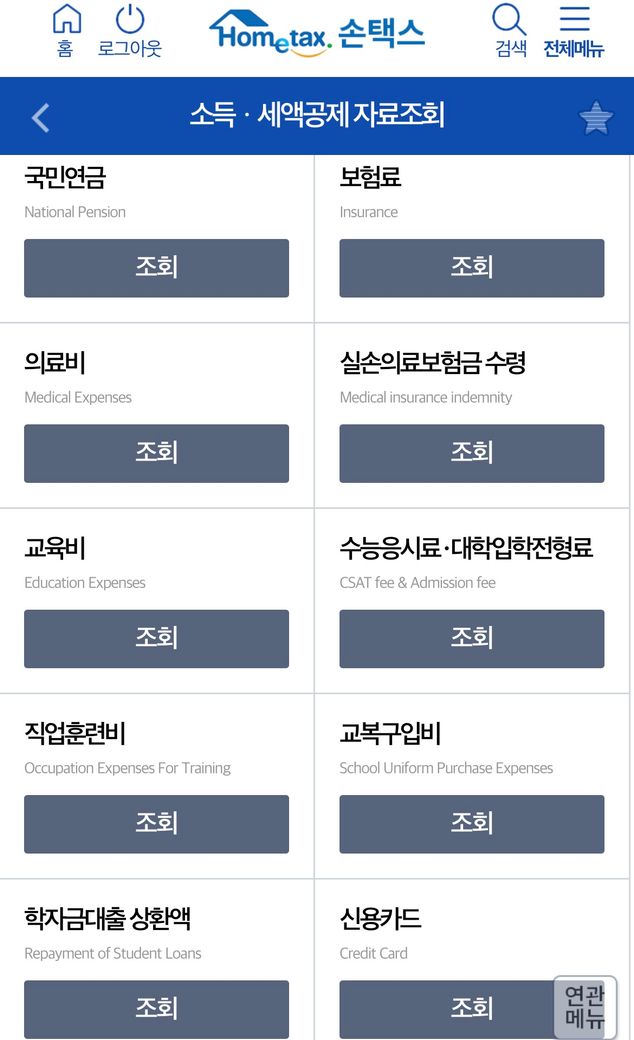
Task: View 의료비 Medical Expenses with 조회
Action: click(x=157, y=453)
